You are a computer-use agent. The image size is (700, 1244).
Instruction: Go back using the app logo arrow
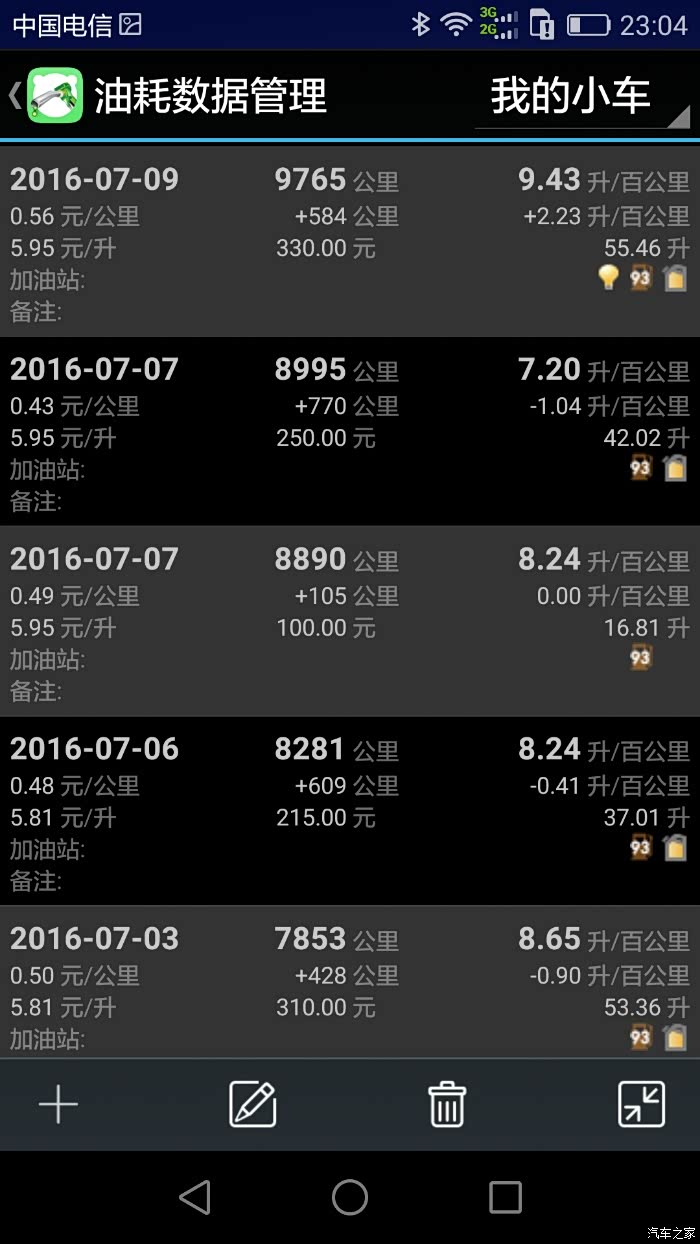(x=45, y=95)
